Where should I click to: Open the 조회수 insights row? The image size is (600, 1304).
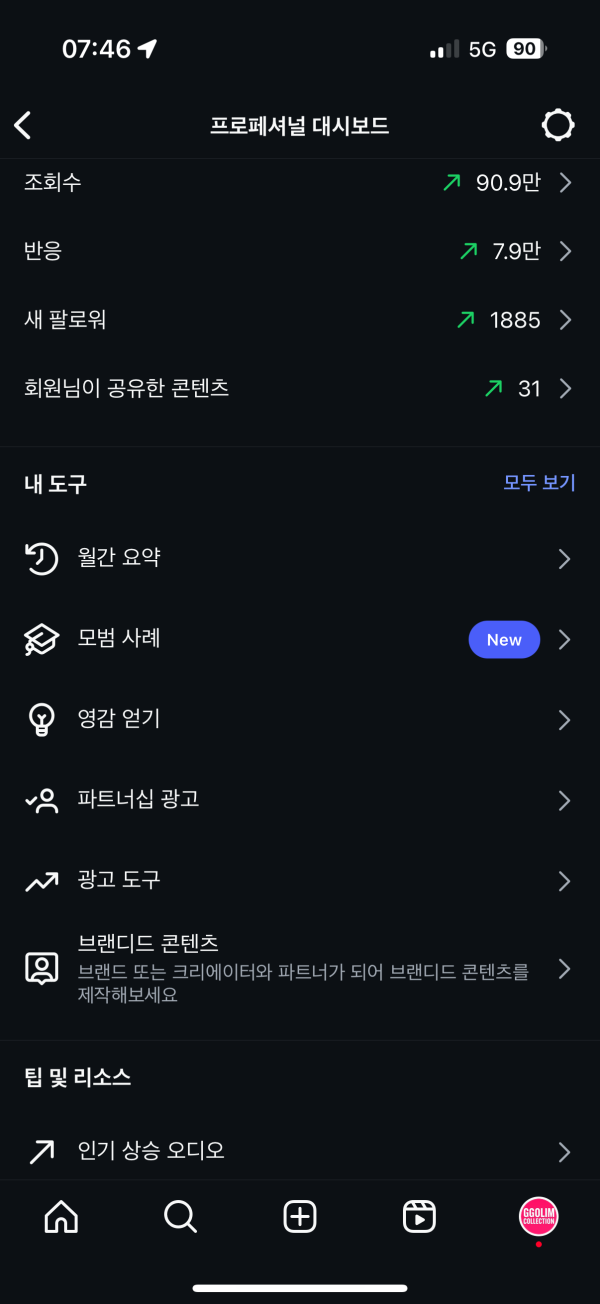point(300,182)
